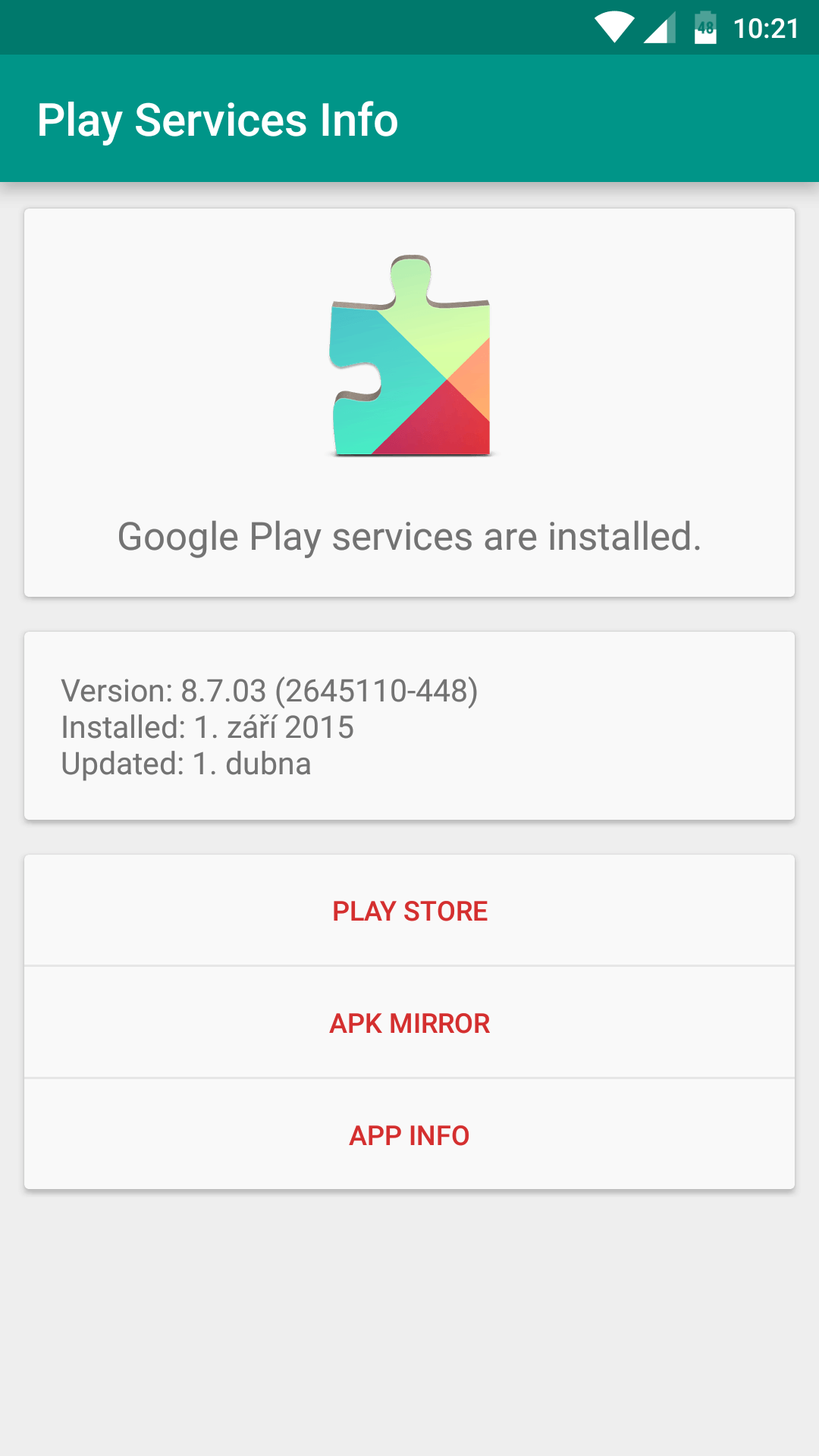Open the Play Store button
The width and height of the screenshot is (819, 1456).
(x=409, y=911)
